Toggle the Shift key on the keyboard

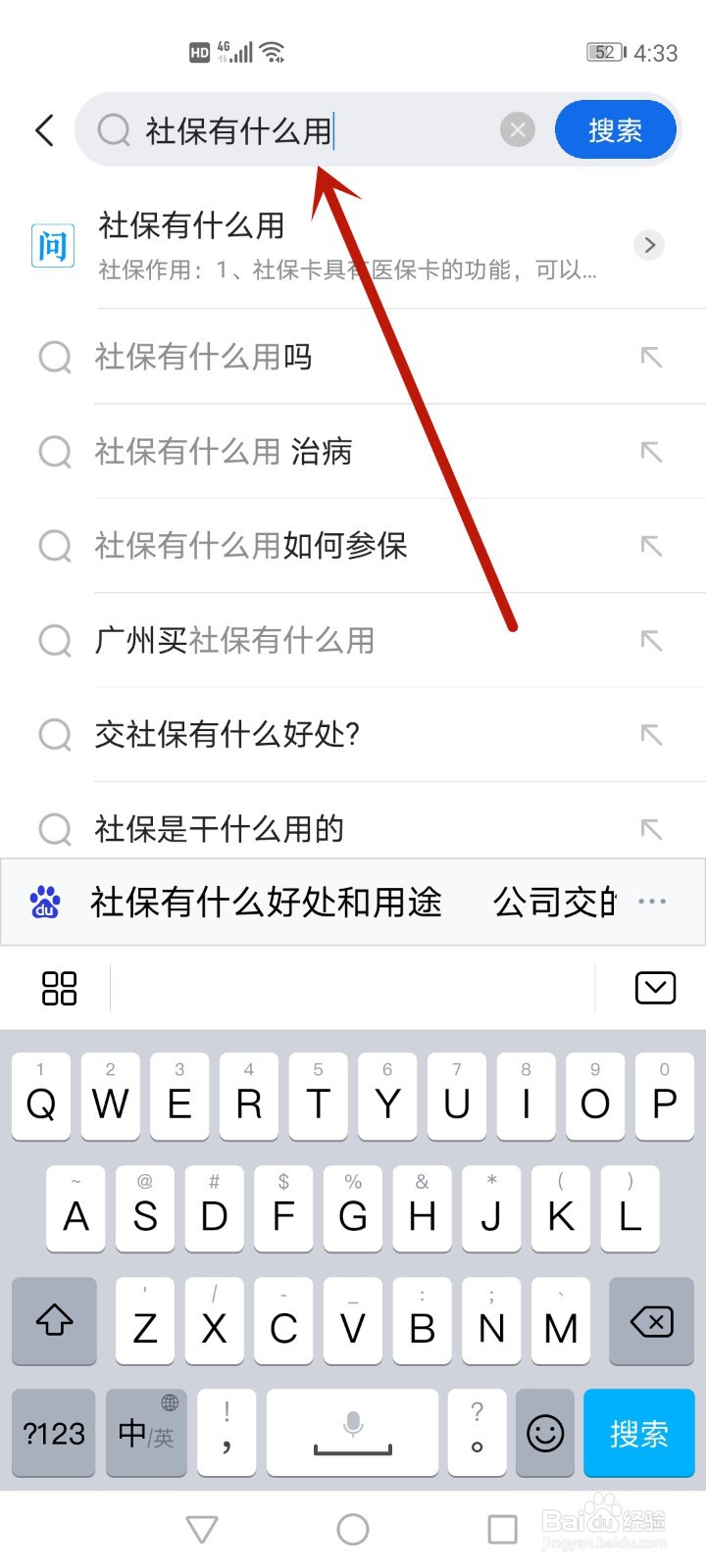(x=54, y=1321)
